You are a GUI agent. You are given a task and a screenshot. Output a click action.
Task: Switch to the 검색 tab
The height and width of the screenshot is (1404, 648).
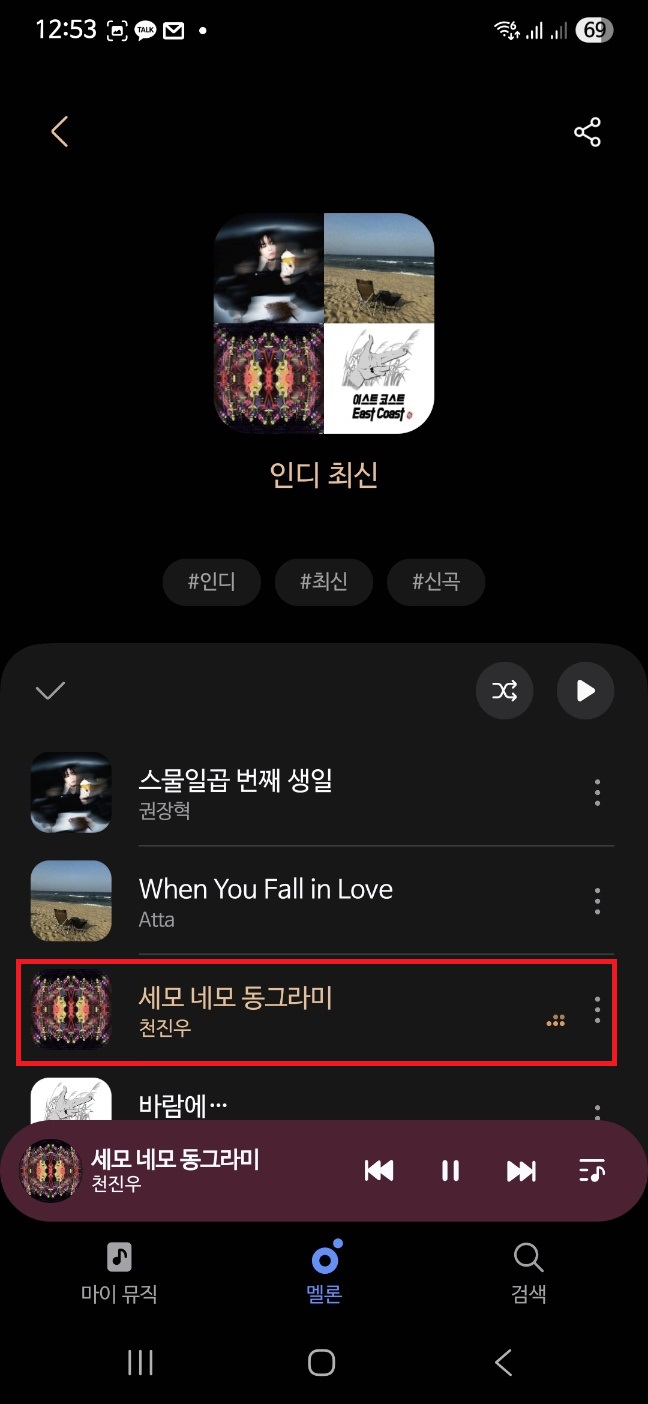pos(528,1272)
